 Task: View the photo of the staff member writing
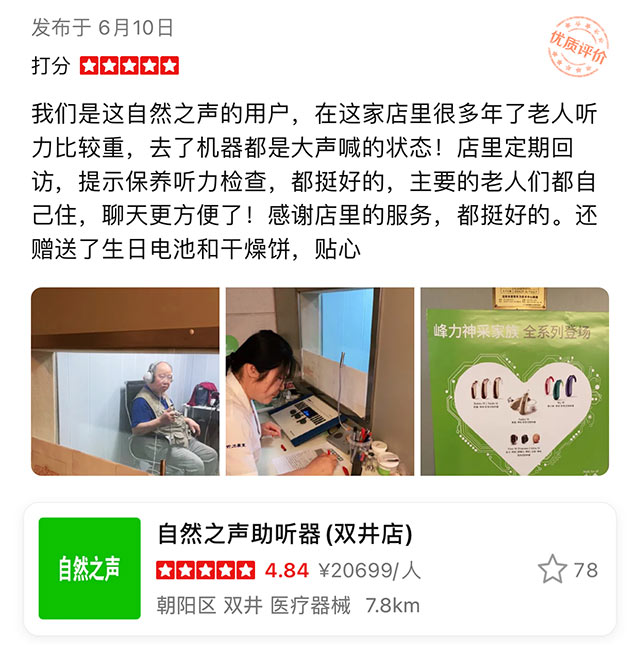point(319,381)
